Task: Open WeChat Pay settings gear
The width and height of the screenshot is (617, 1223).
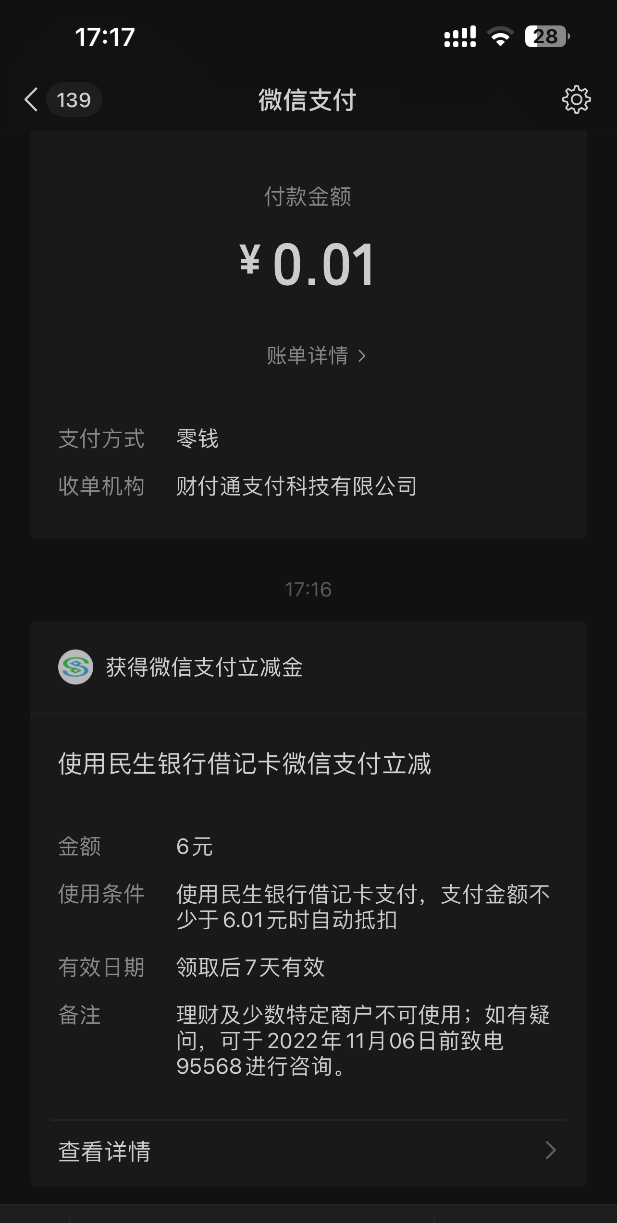Action: point(576,100)
